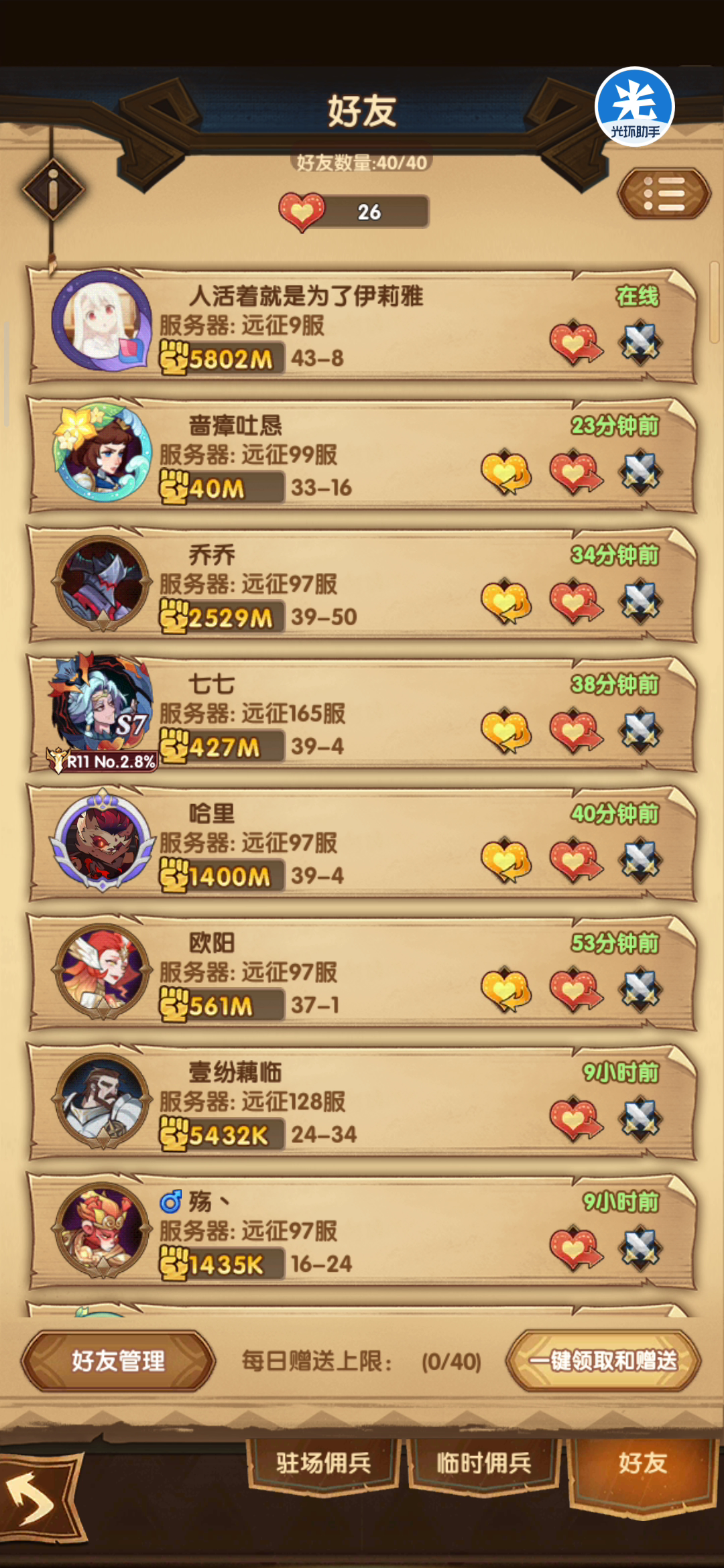The image size is (724, 1568).
Task: Tap 一键领取和赠送 to claim and send all
Action: coord(603,1361)
